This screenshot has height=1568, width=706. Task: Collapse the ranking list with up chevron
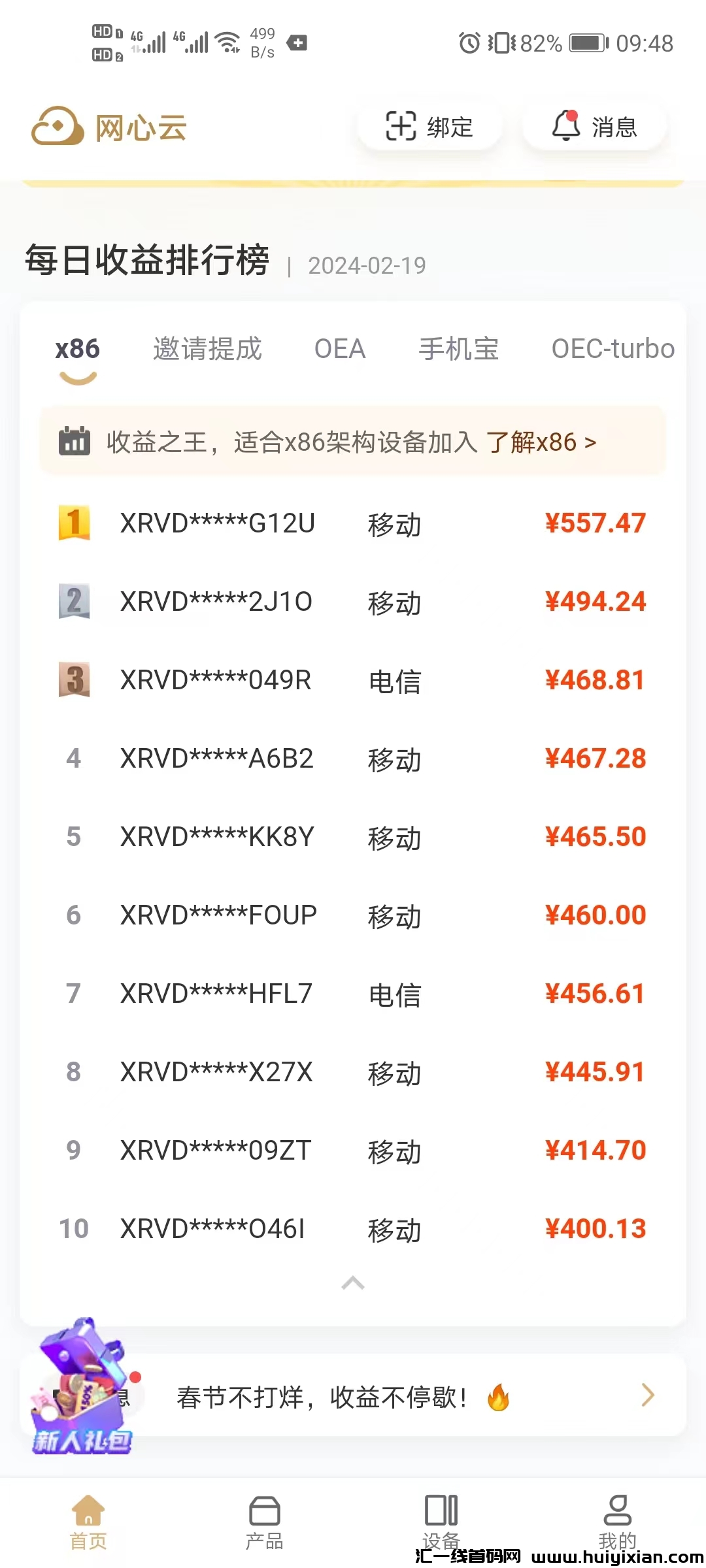353,1283
